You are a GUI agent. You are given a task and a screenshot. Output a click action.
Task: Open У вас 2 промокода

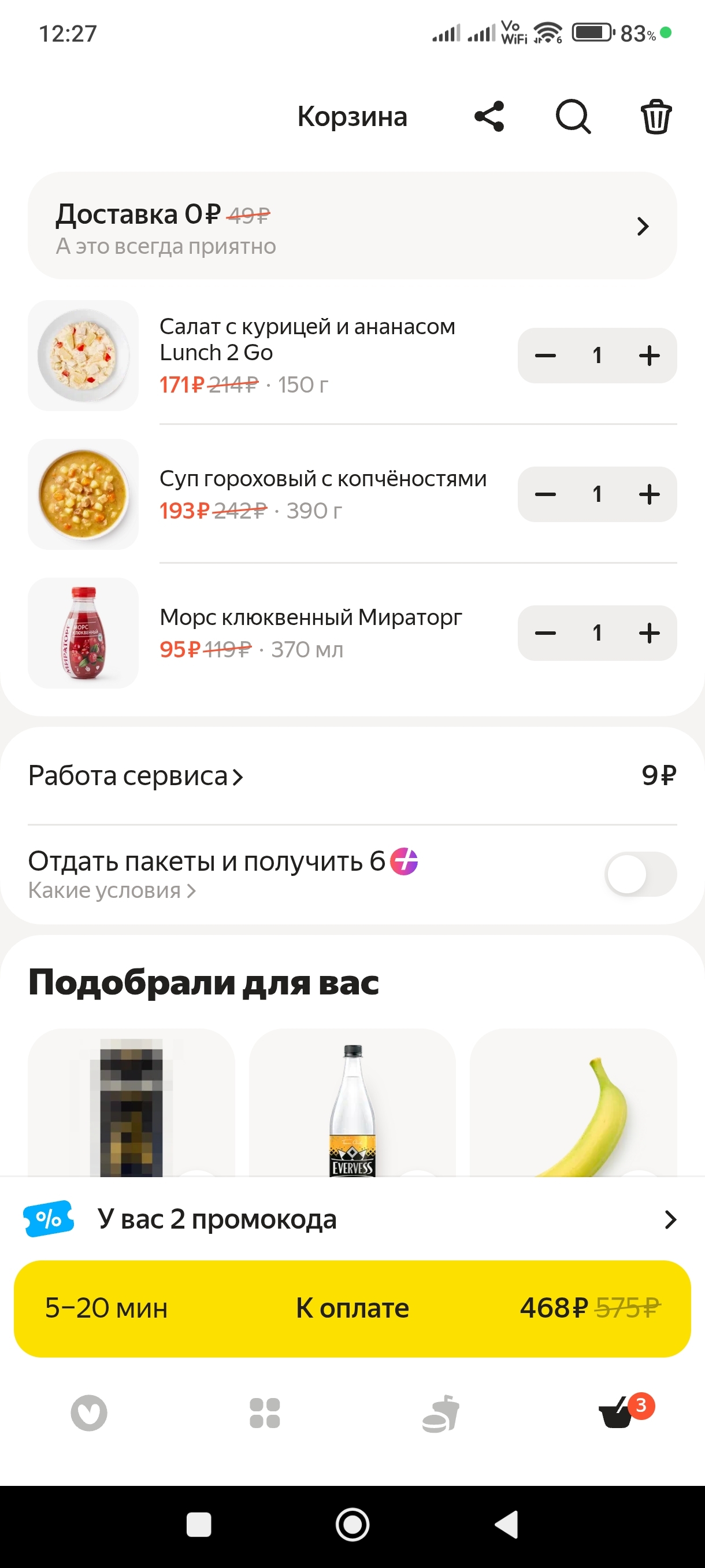(x=352, y=1219)
